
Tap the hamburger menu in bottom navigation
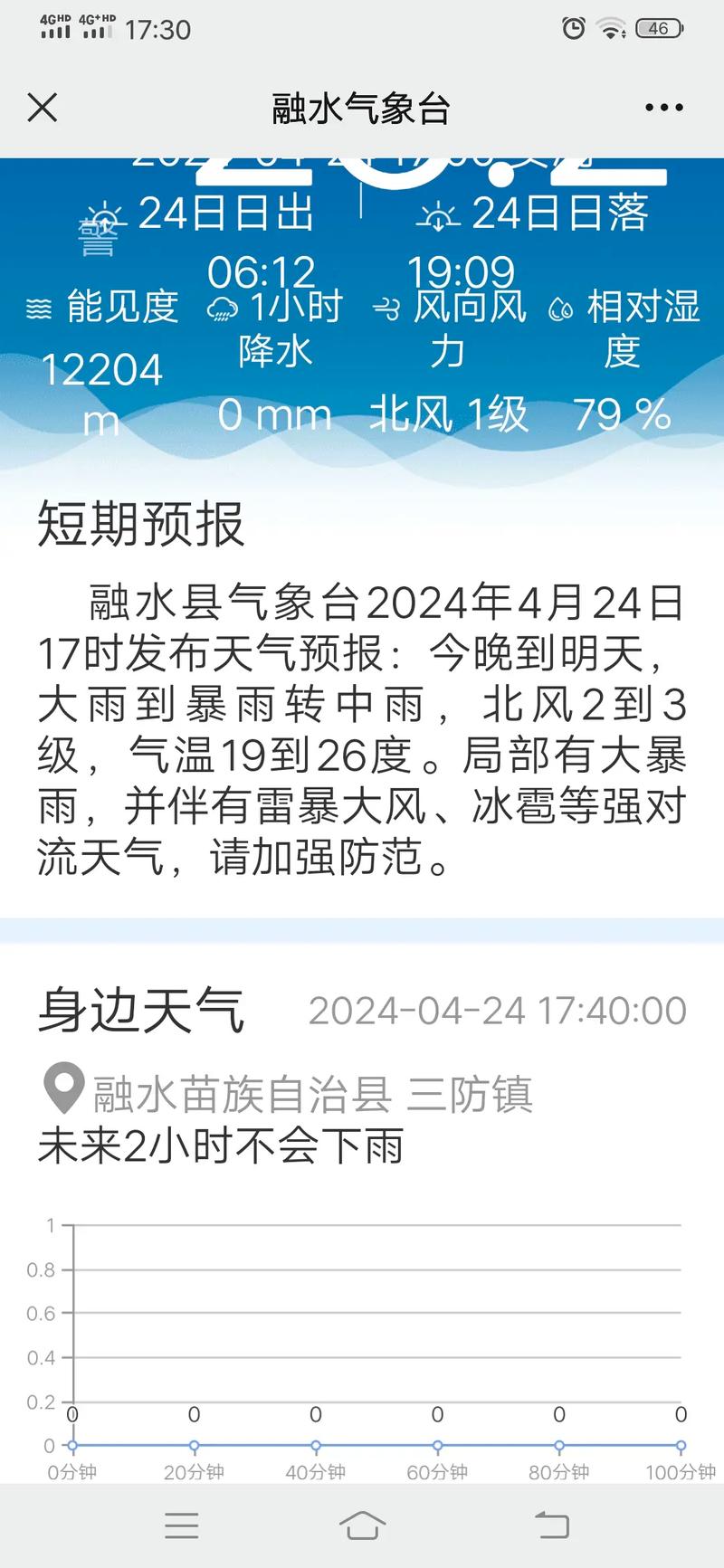tap(182, 1525)
